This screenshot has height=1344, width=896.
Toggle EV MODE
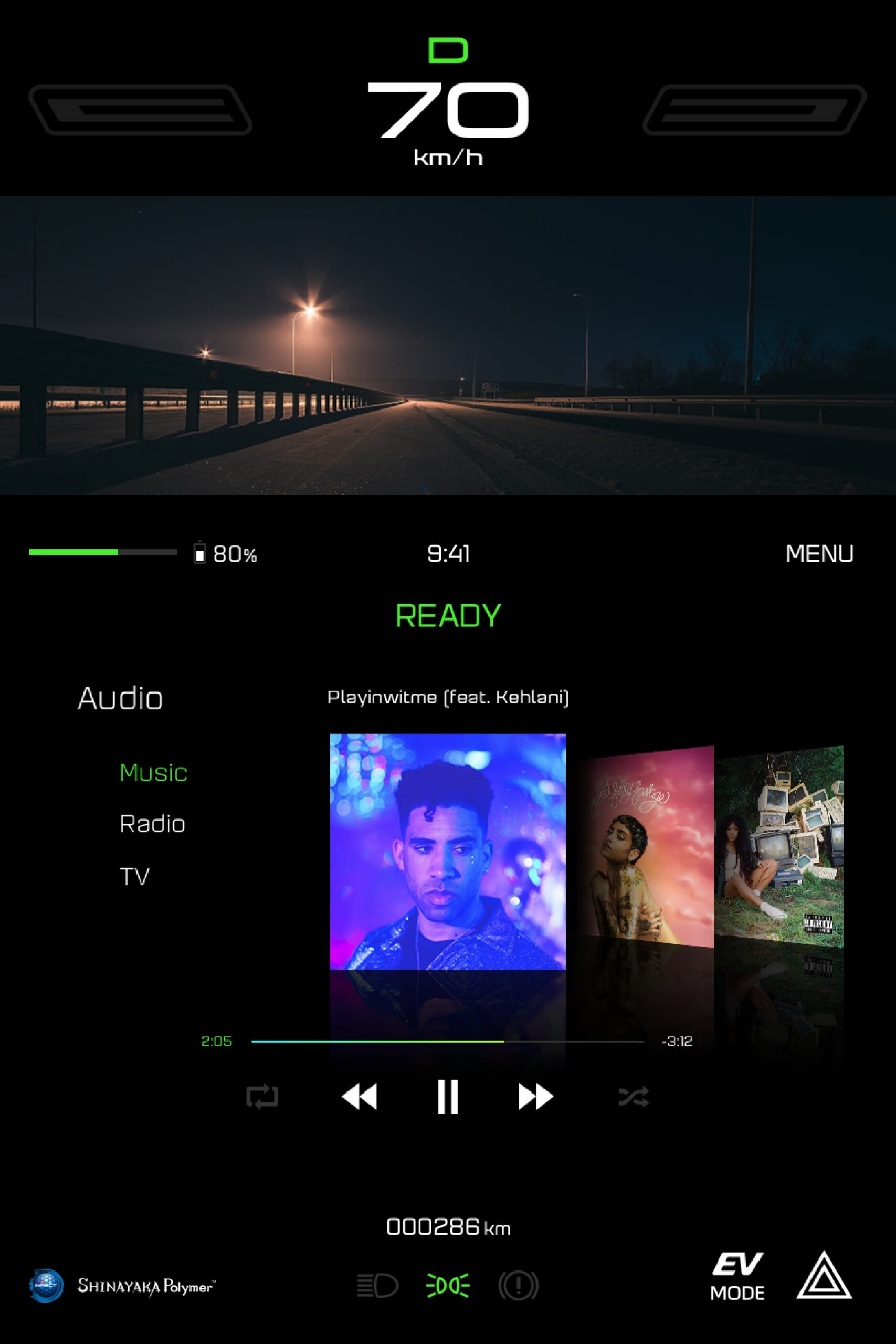coord(737,1277)
